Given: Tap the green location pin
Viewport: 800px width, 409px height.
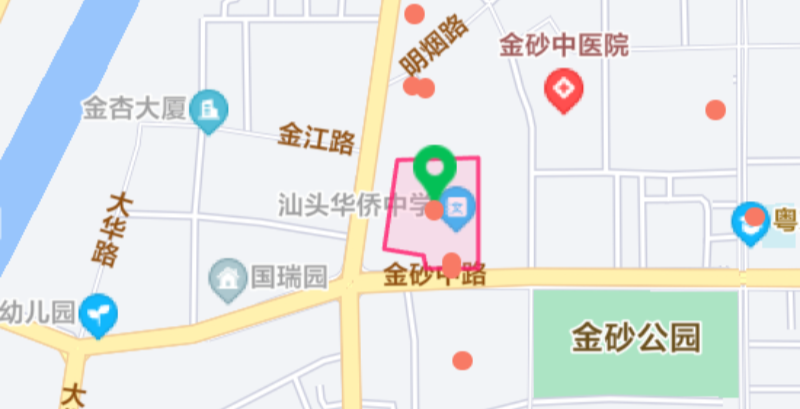Looking at the screenshot, I should [x=435, y=168].
